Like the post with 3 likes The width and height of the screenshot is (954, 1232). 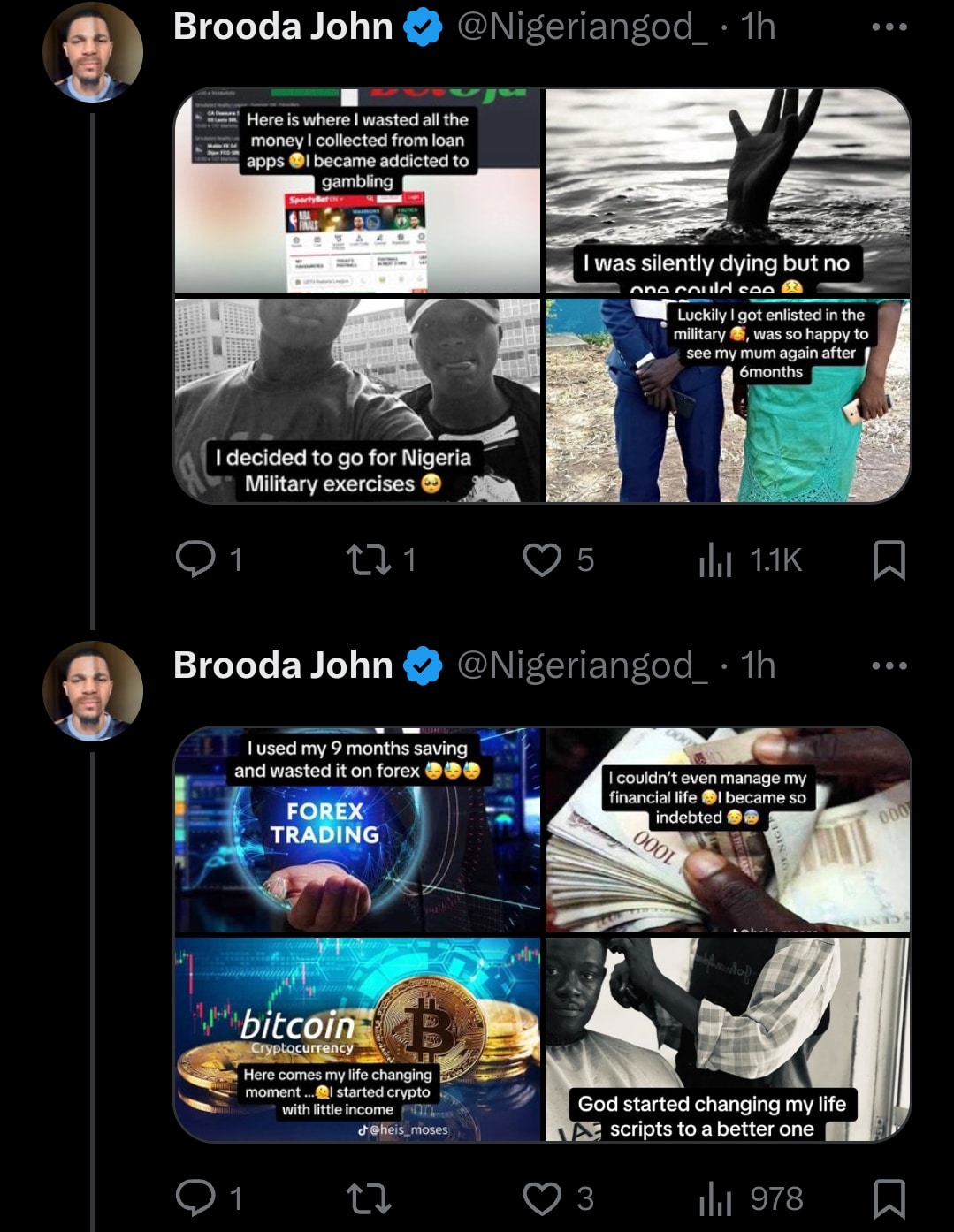pos(542,1198)
